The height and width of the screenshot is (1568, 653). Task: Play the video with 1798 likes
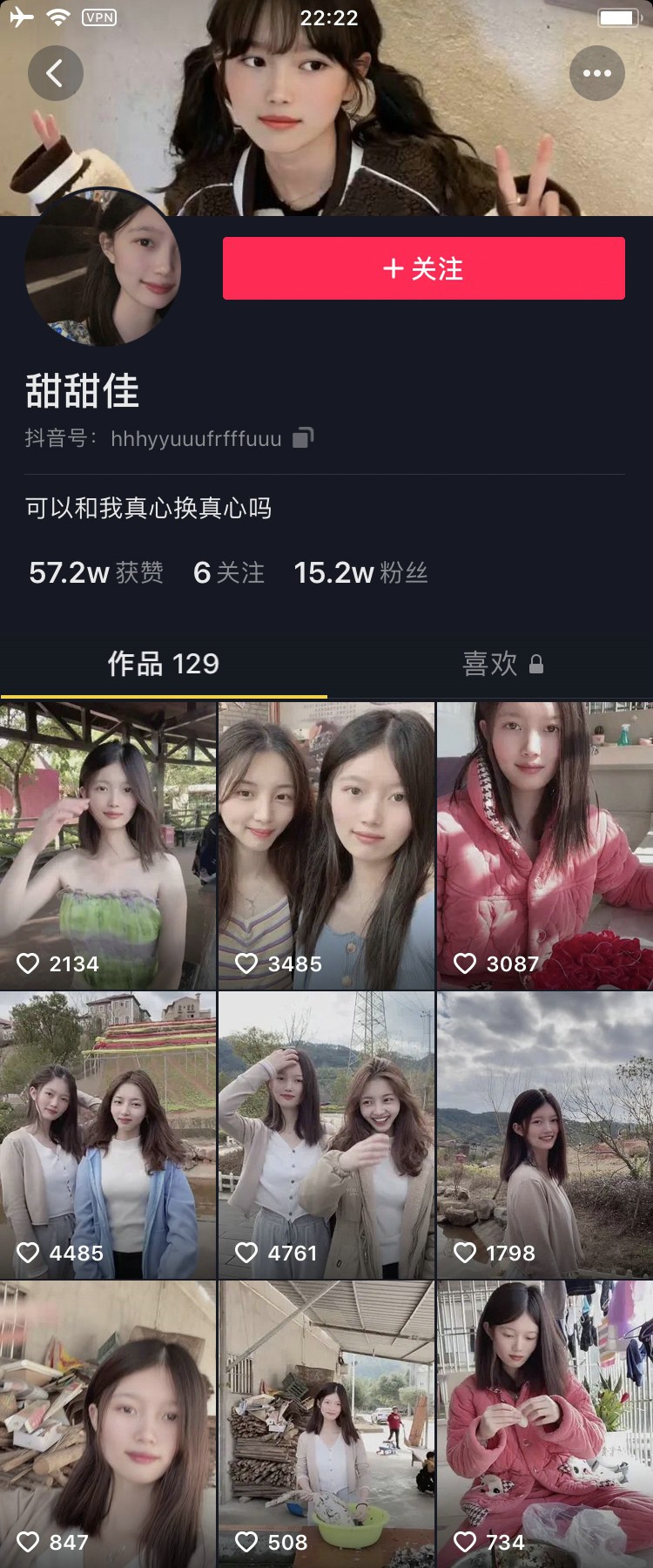545,1134
